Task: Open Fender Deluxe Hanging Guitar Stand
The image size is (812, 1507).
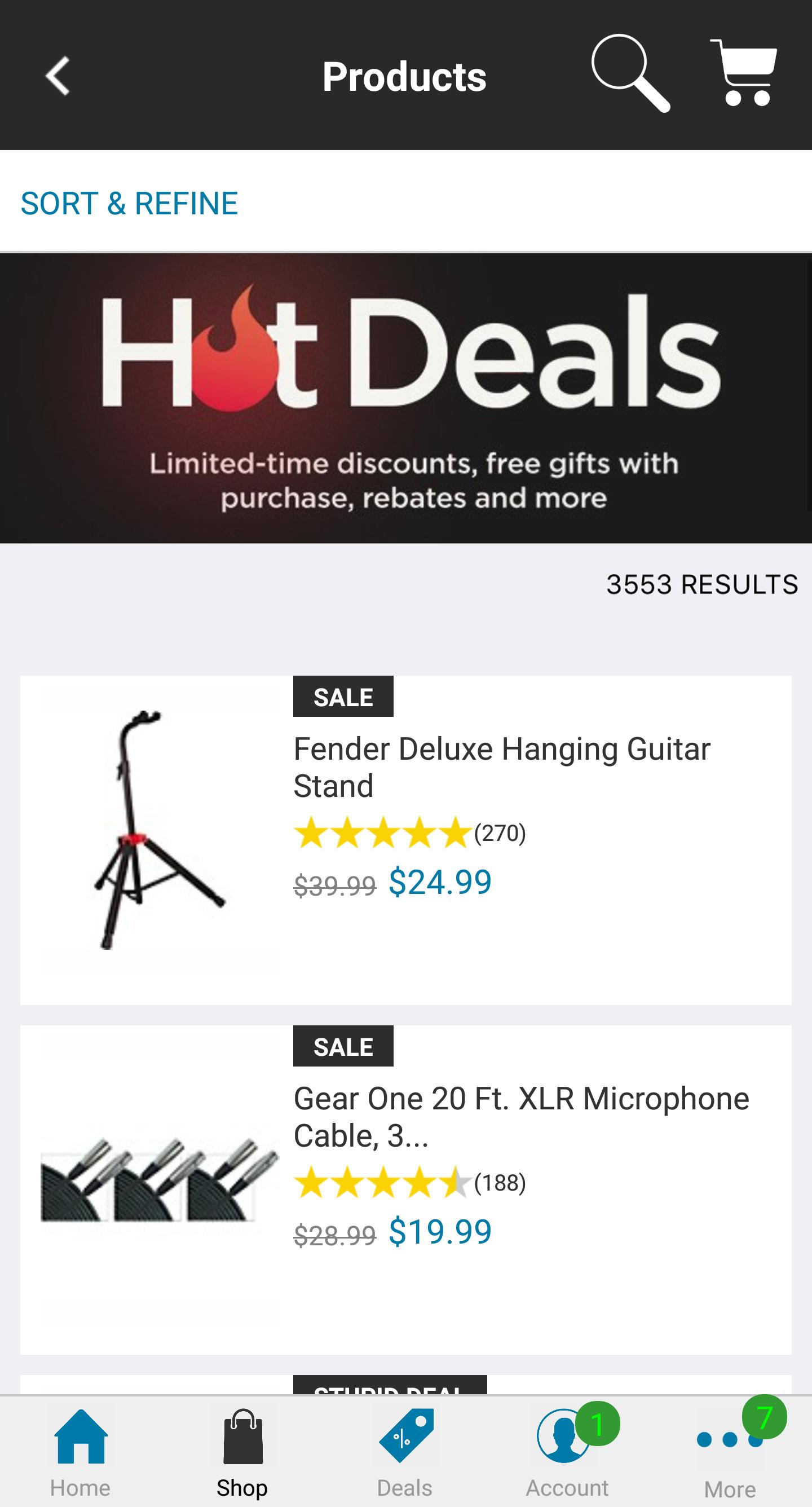Action: pyautogui.click(x=501, y=766)
